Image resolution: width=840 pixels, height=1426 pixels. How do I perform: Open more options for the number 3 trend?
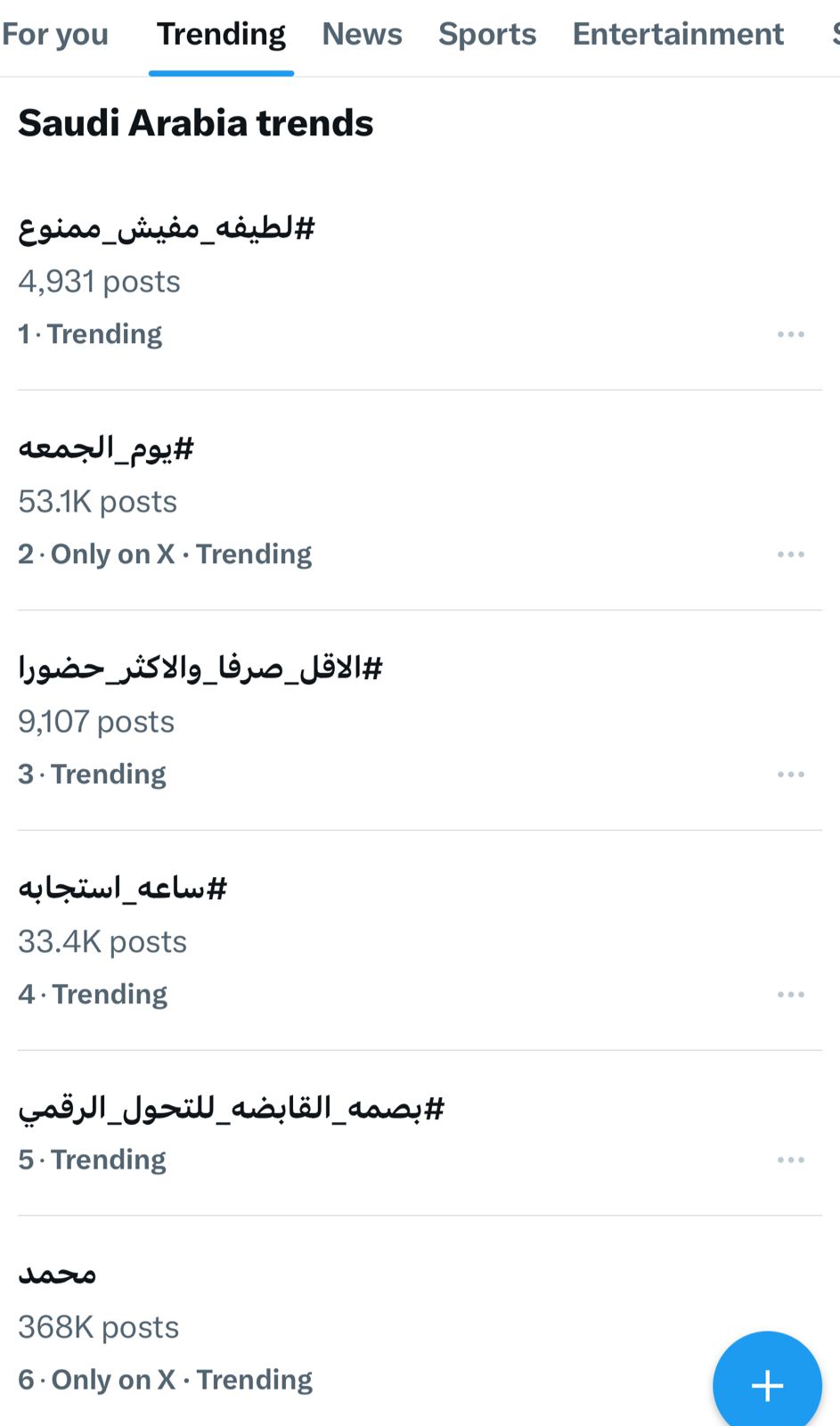(x=790, y=774)
